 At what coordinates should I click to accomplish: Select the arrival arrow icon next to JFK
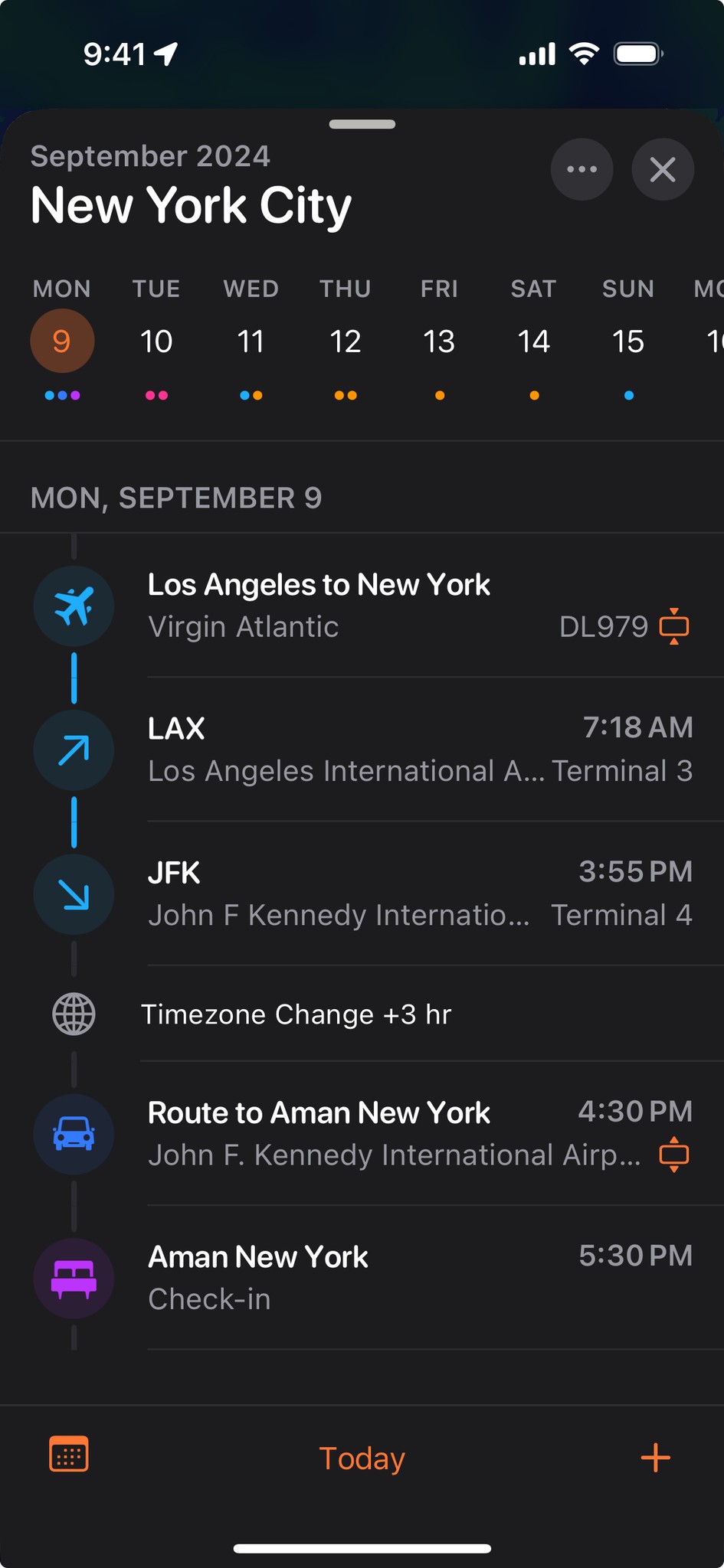tap(73, 893)
